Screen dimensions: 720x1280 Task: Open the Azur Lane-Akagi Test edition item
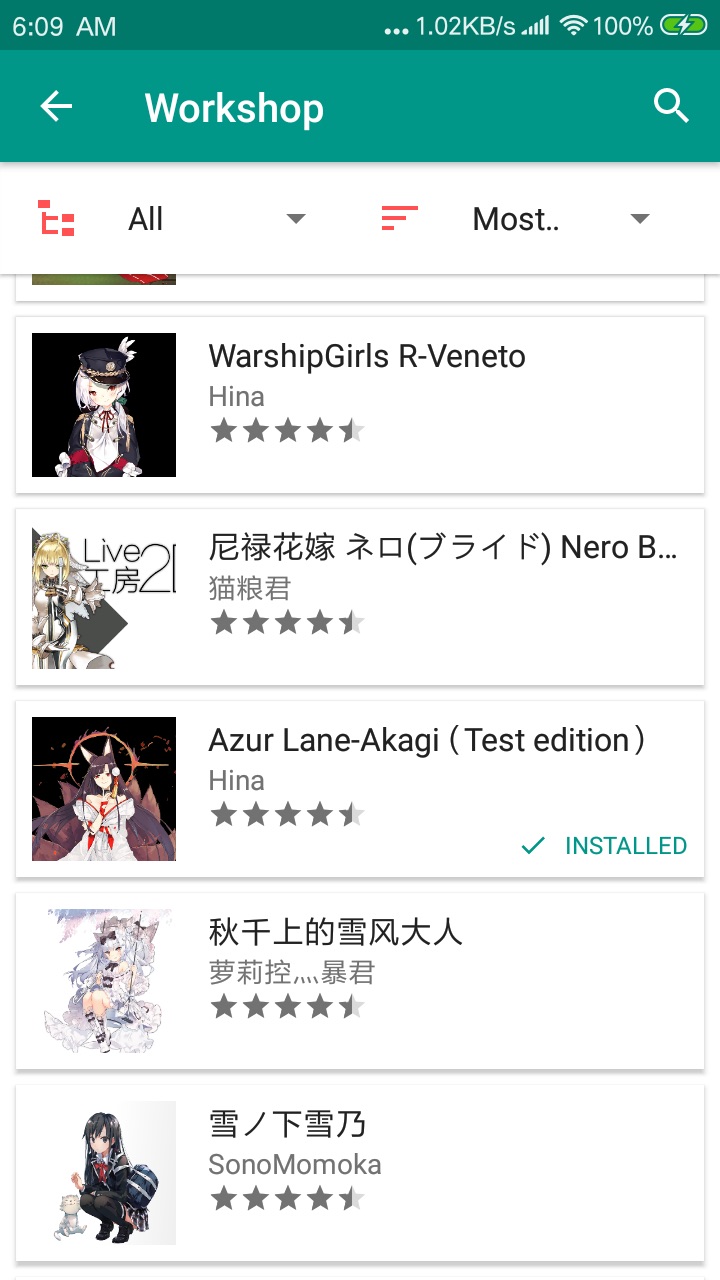[360, 788]
